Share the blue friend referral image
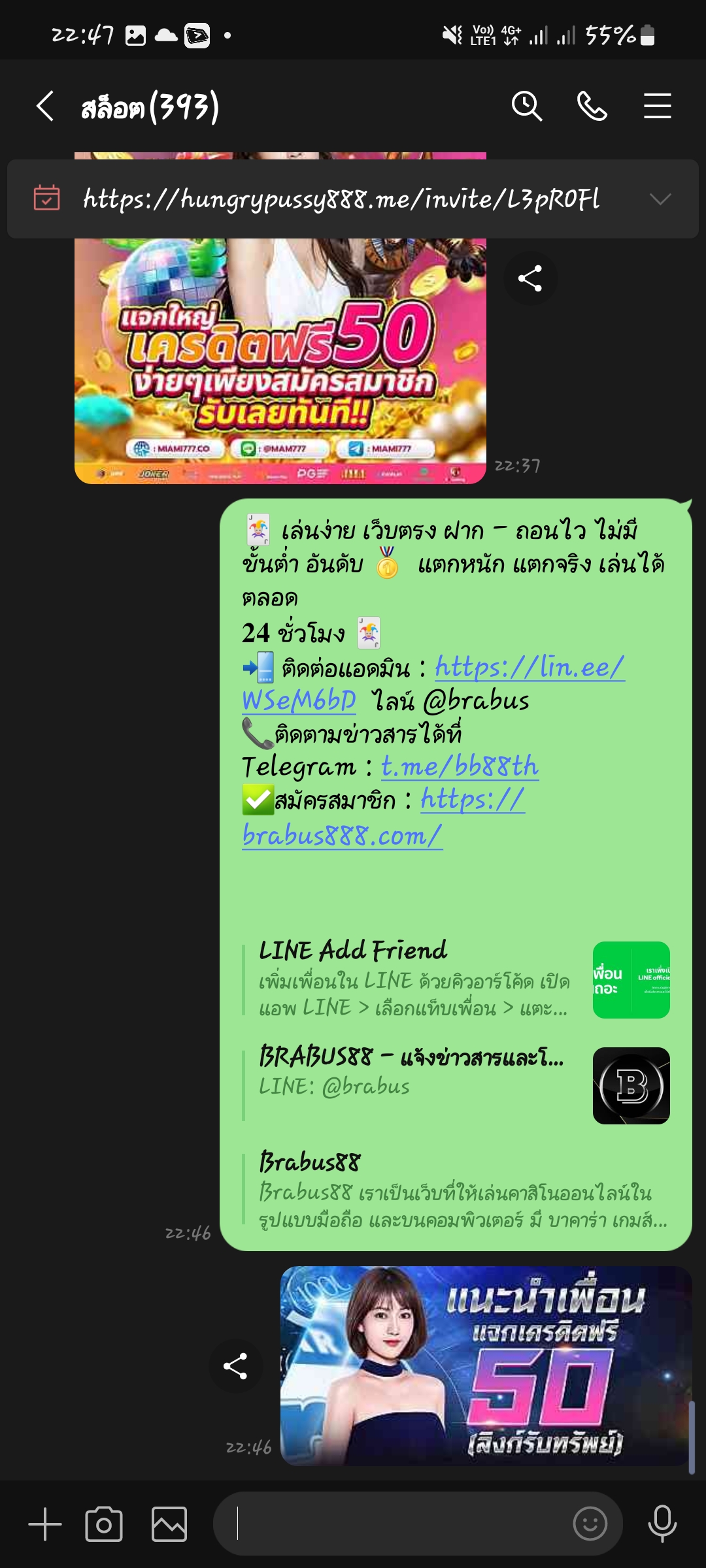This screenshot has width=706, height=1568. click(x=235, y=1365)
